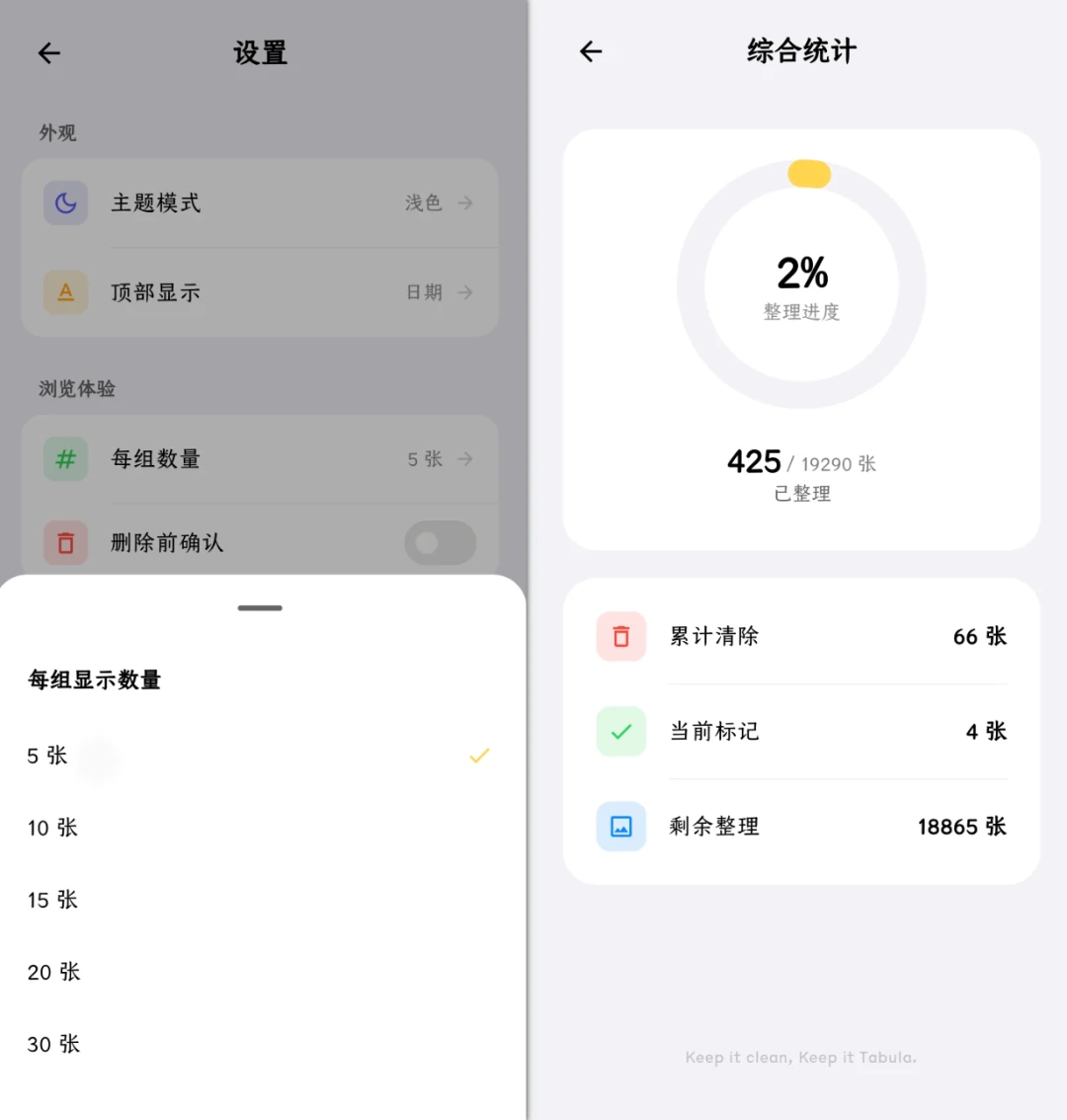Go back from the 综合统计 screen
The image size is (1067, 1120).
[591, 52]
